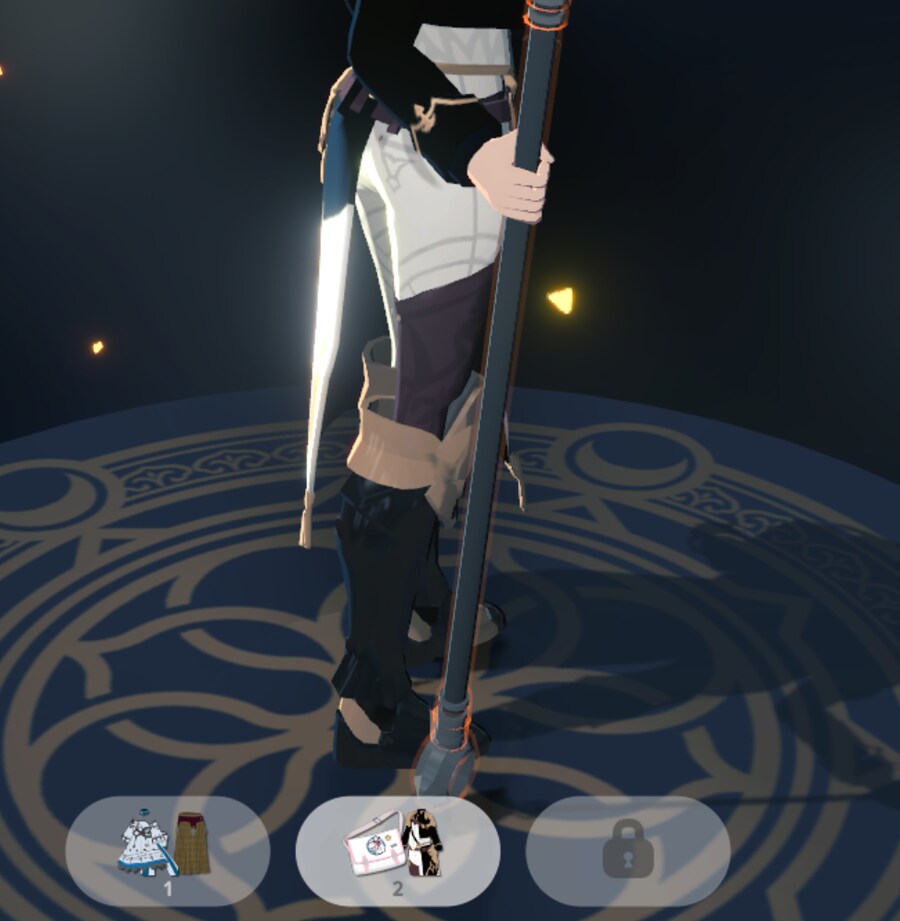The height and width of the screenshot is (921, 900).
Task: Select outfit preset 2
Action: tap(397, 850)
